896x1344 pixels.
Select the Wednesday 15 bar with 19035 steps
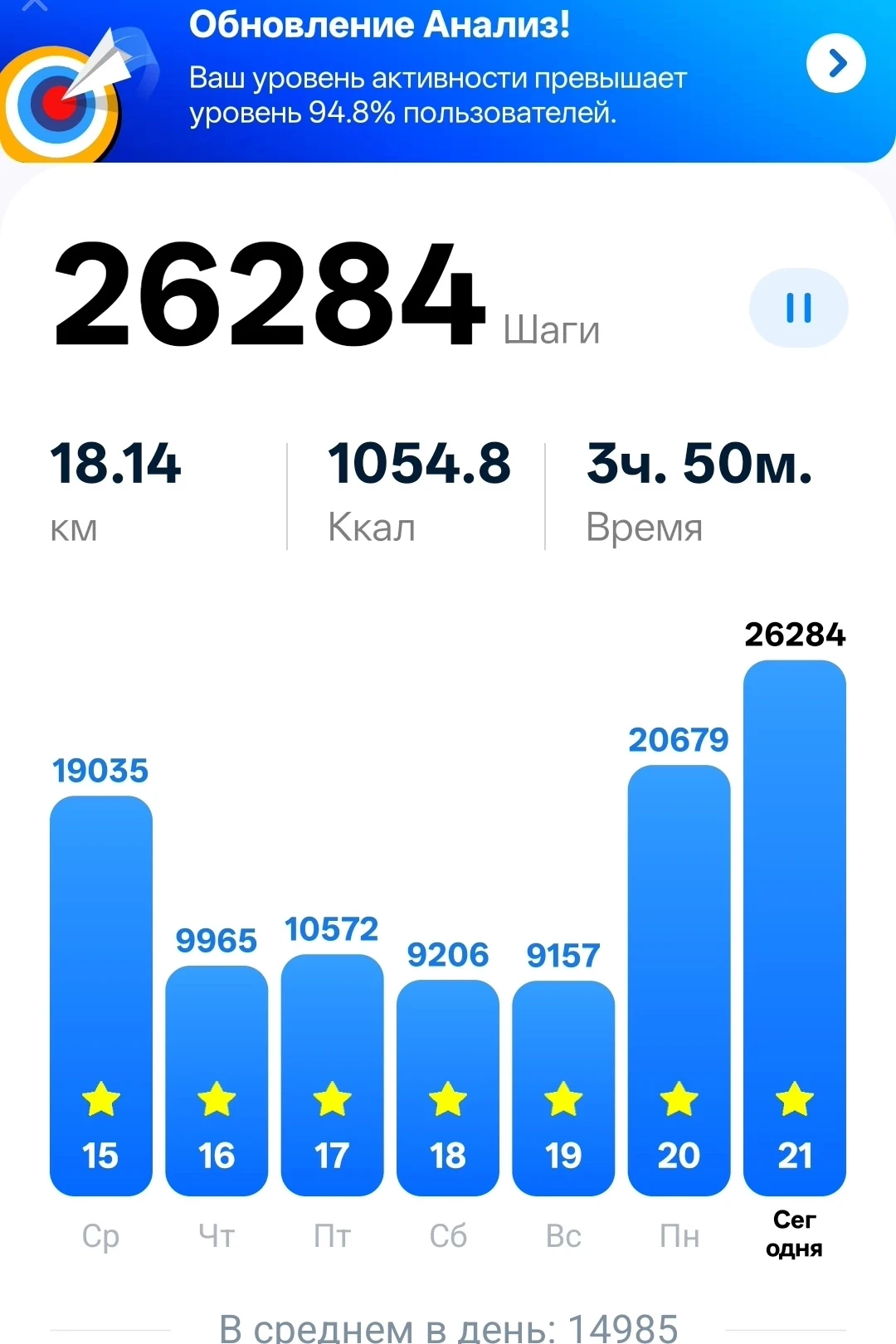(x=101, y=996)
